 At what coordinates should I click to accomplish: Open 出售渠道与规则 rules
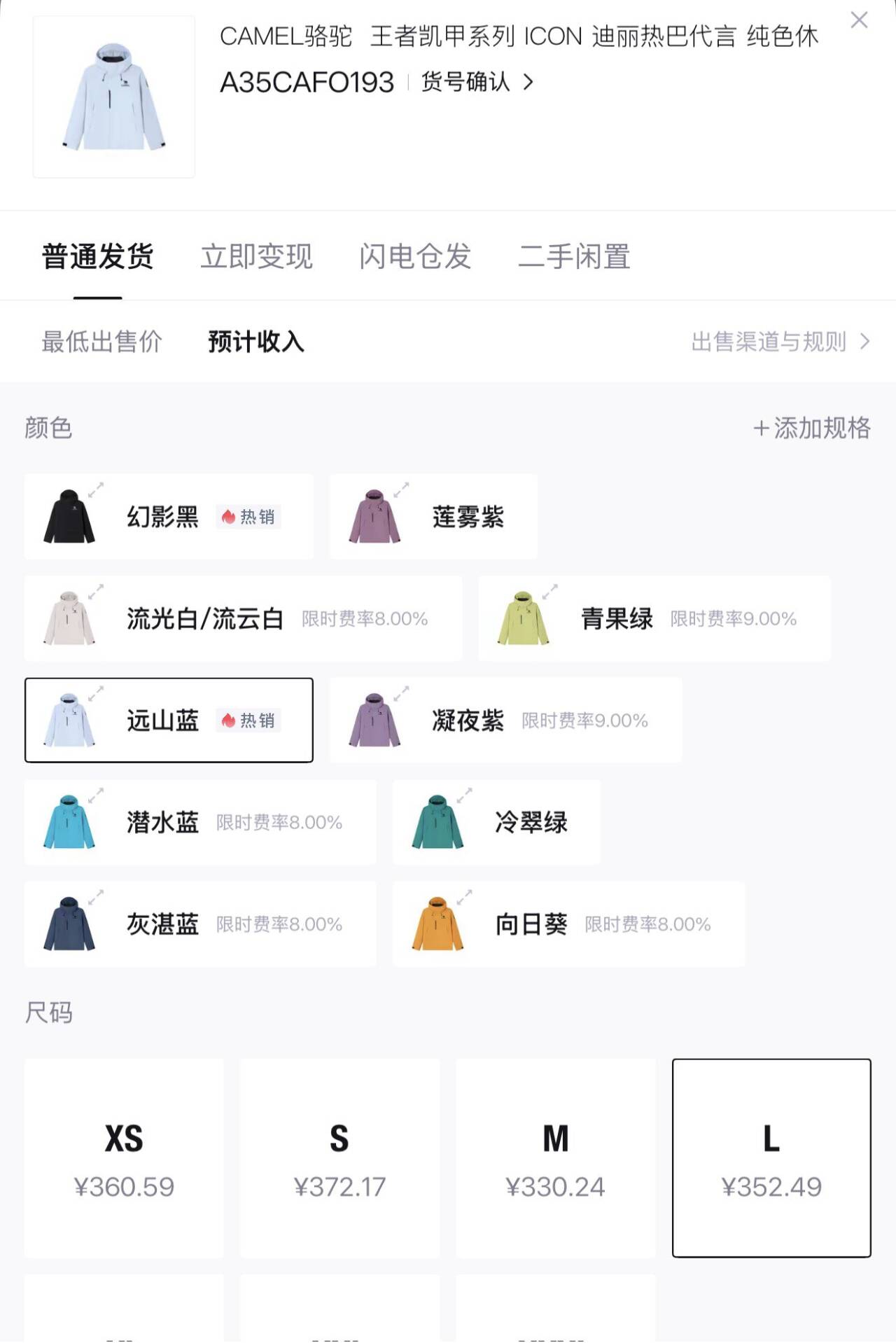pos(779,342)
